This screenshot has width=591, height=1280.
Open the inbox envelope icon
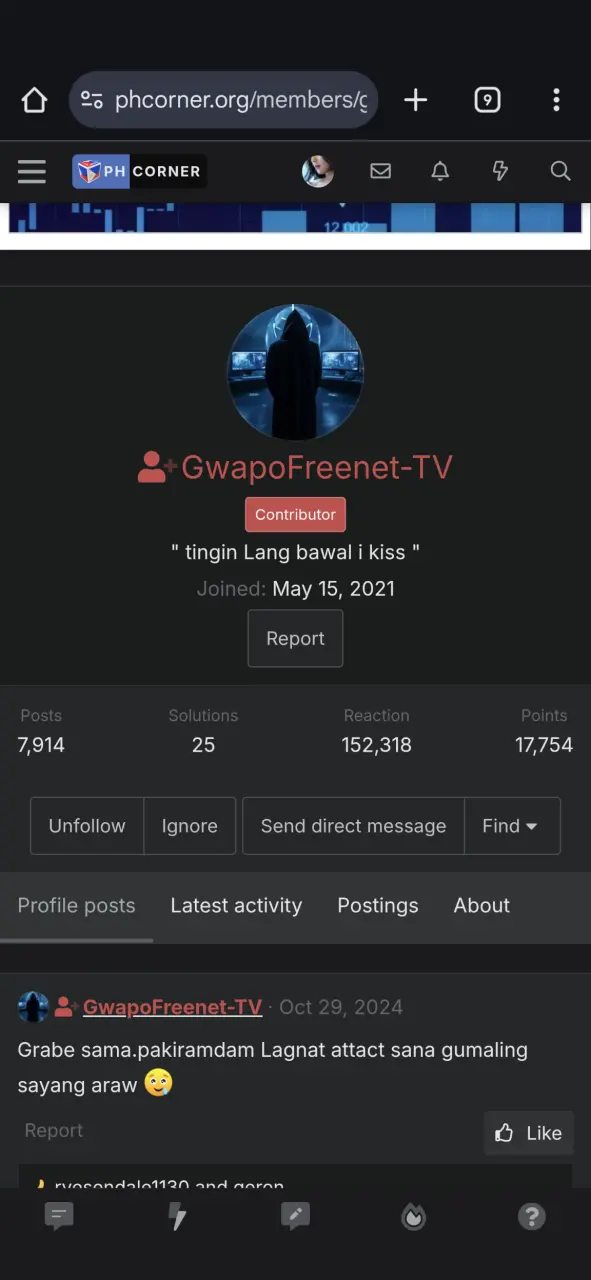(380, 171)
